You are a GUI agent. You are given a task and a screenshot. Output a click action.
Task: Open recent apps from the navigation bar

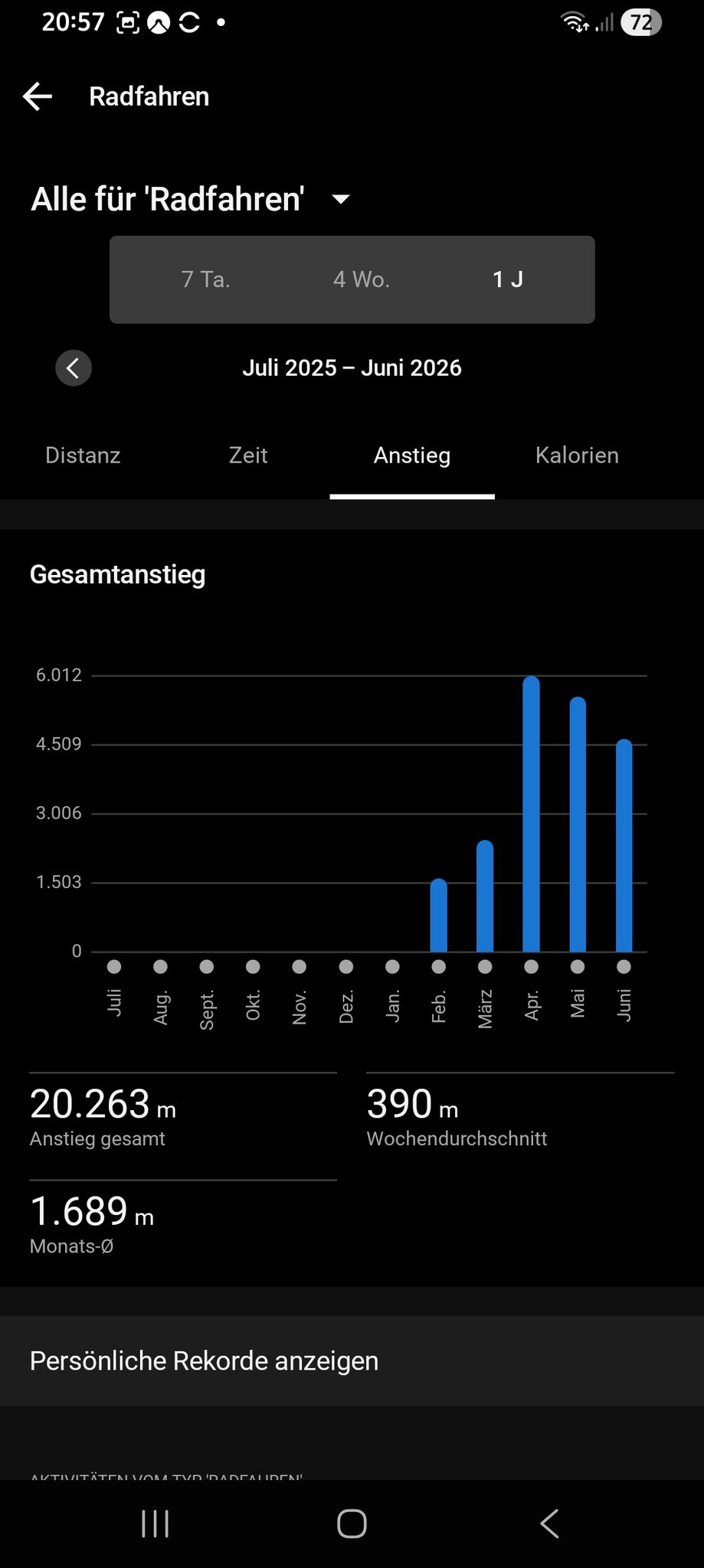click(156, 1524)
